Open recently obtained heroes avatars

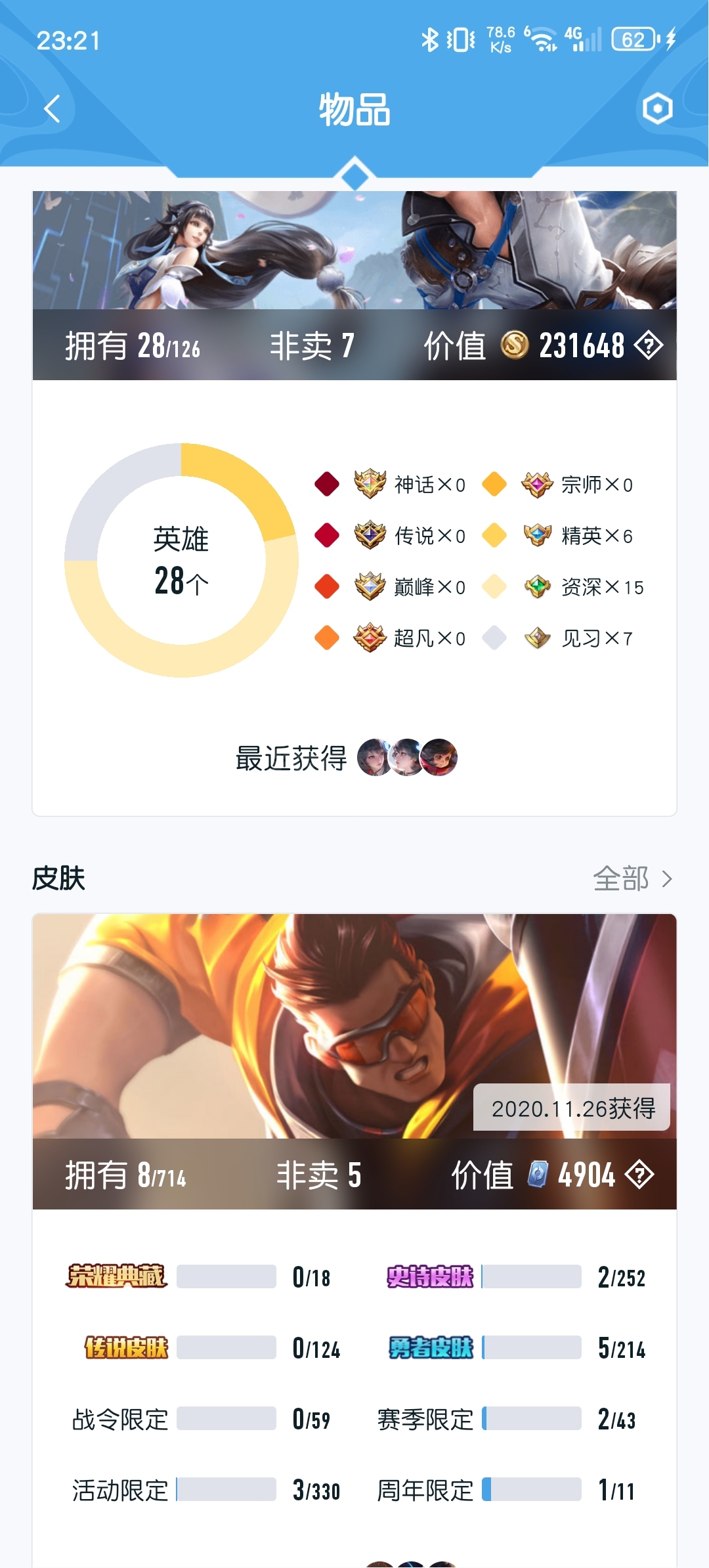[407, 758]
